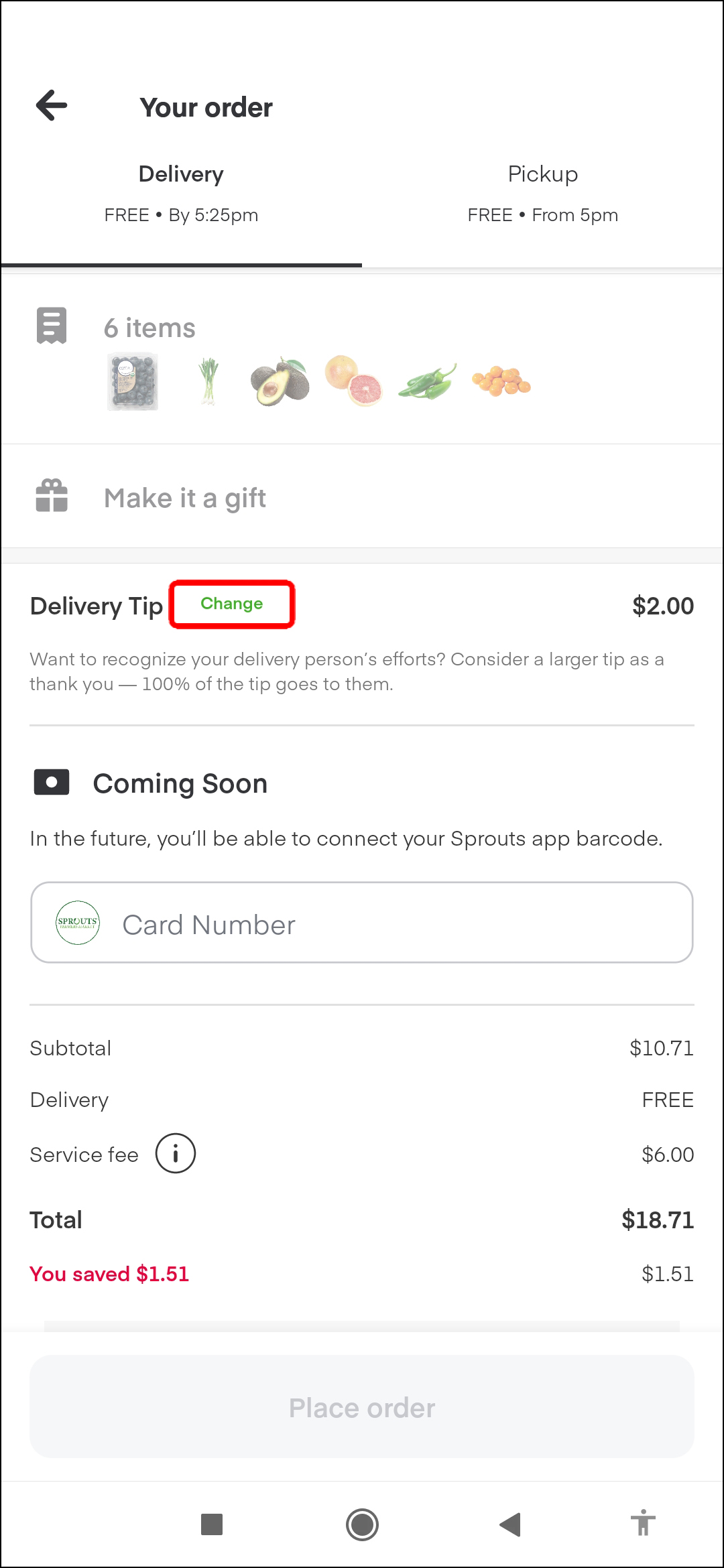The width and height of the screenshot is (724, 1568).
Task: Click Change to edit delivery tip
Action: pyautogui.click(x=231, y=604)
